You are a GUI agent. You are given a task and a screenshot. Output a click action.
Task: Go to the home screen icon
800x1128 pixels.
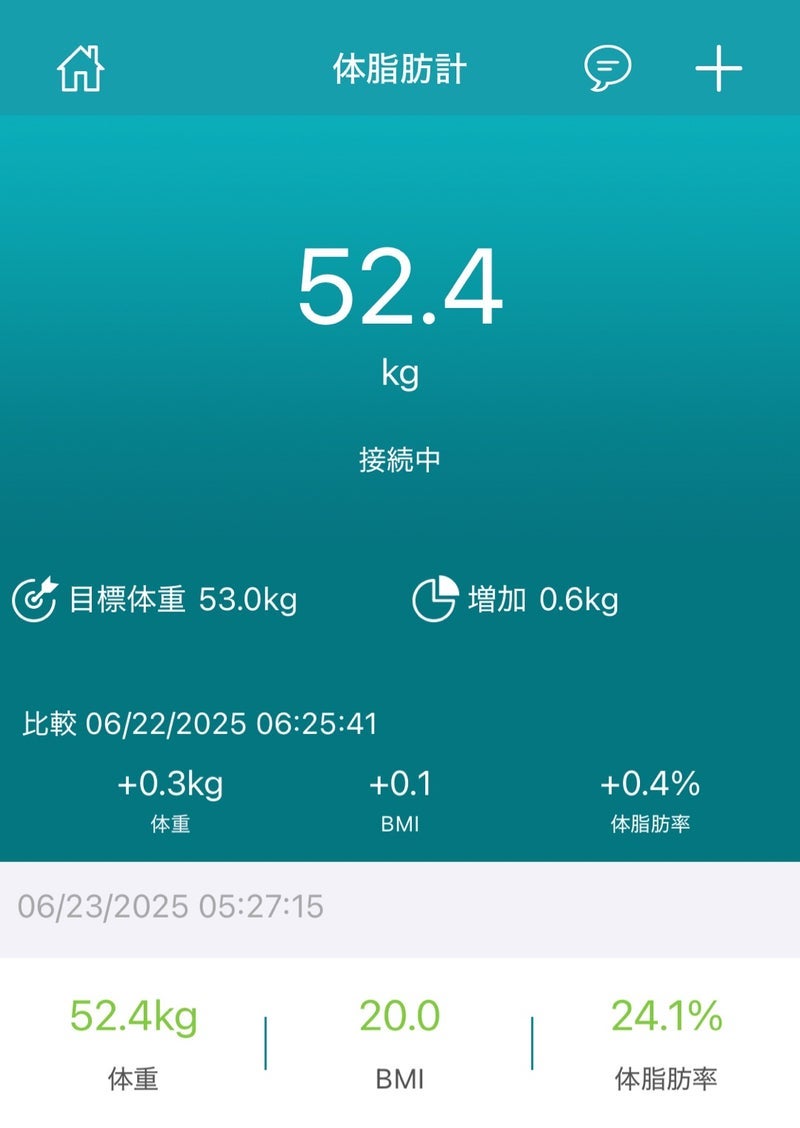[81, 69]
